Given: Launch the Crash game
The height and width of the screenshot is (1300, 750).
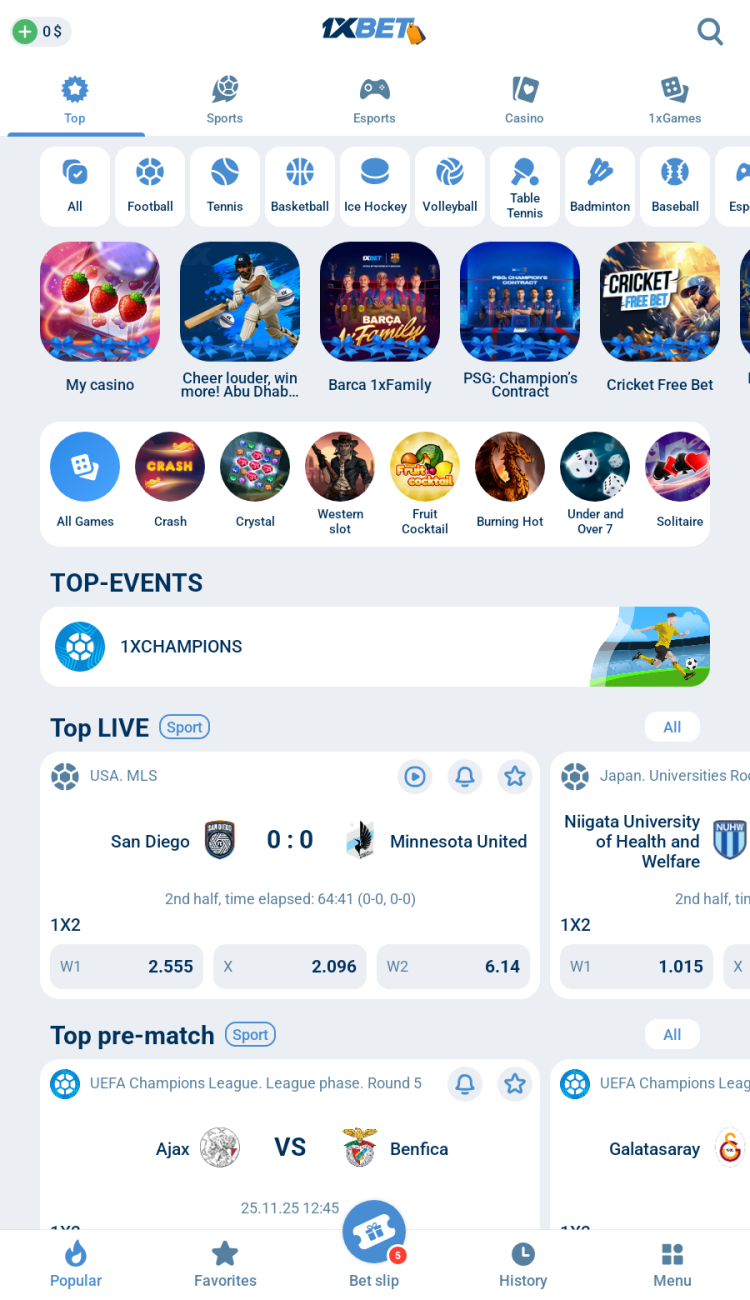Looking at the screenshot, I should 170,478.
